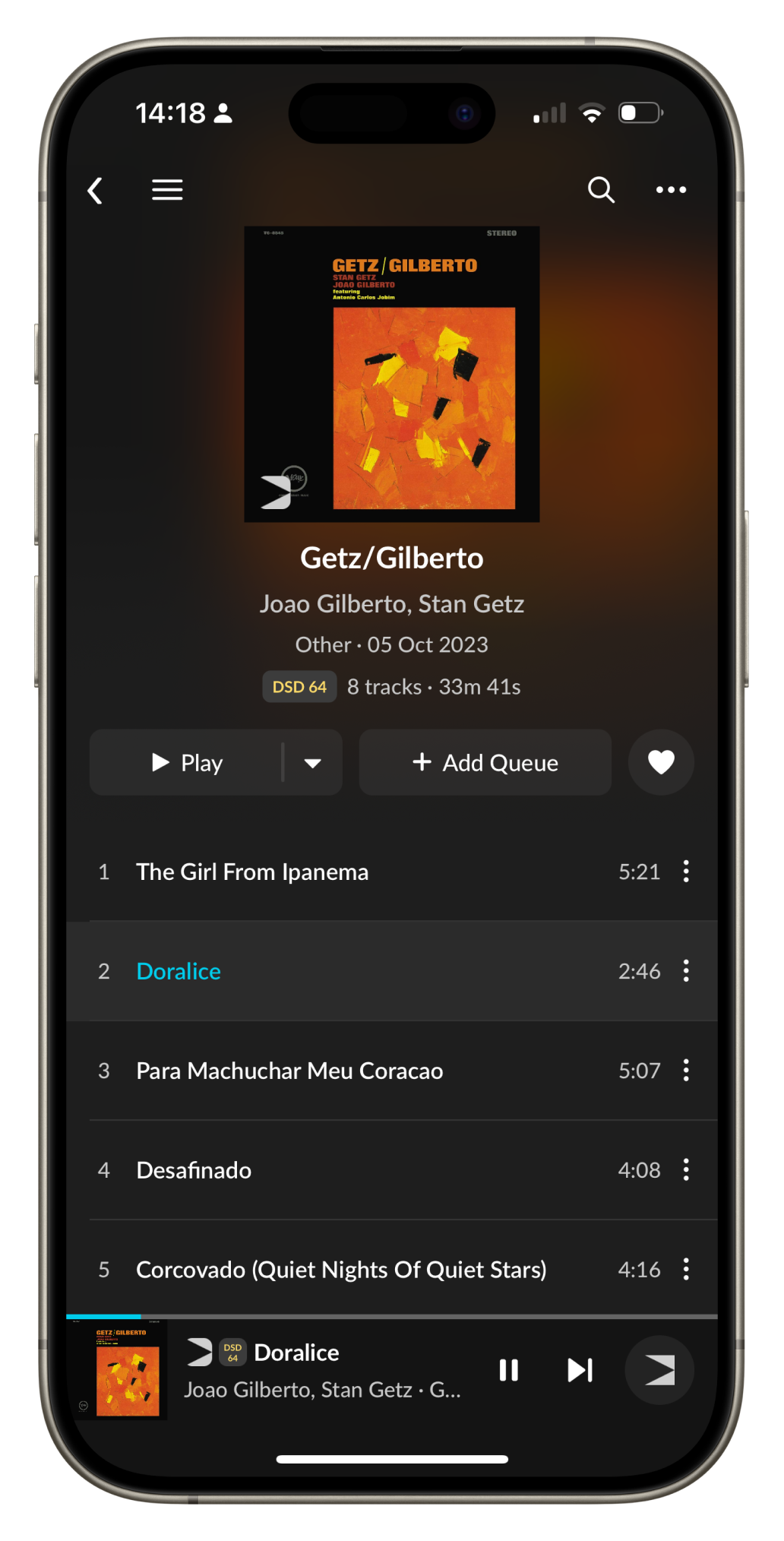Open options for The Girl From Ipanema
This screenshot has height=1541, width=784.
point(686,872)
